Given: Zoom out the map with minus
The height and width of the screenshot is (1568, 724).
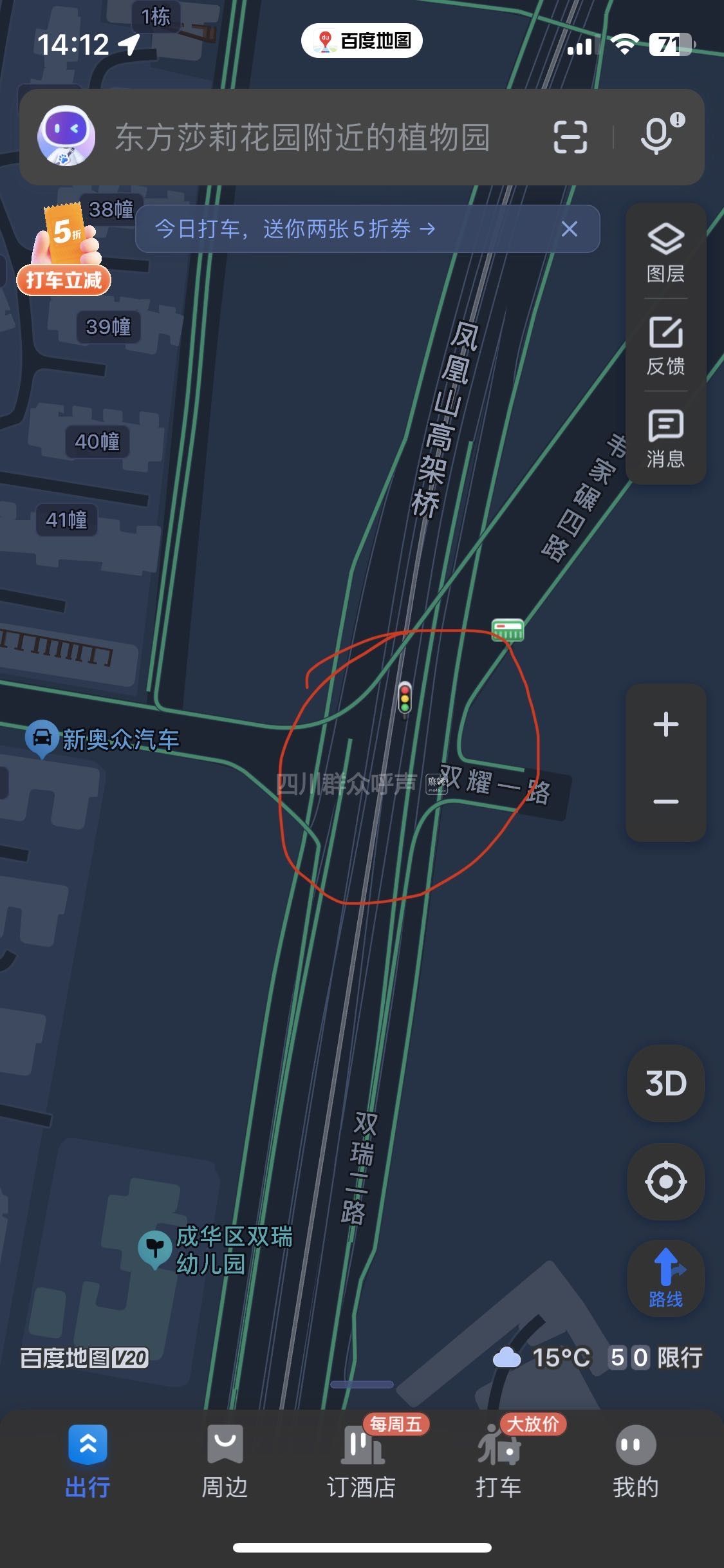Looking at the screenshot, I should point(665,802).
